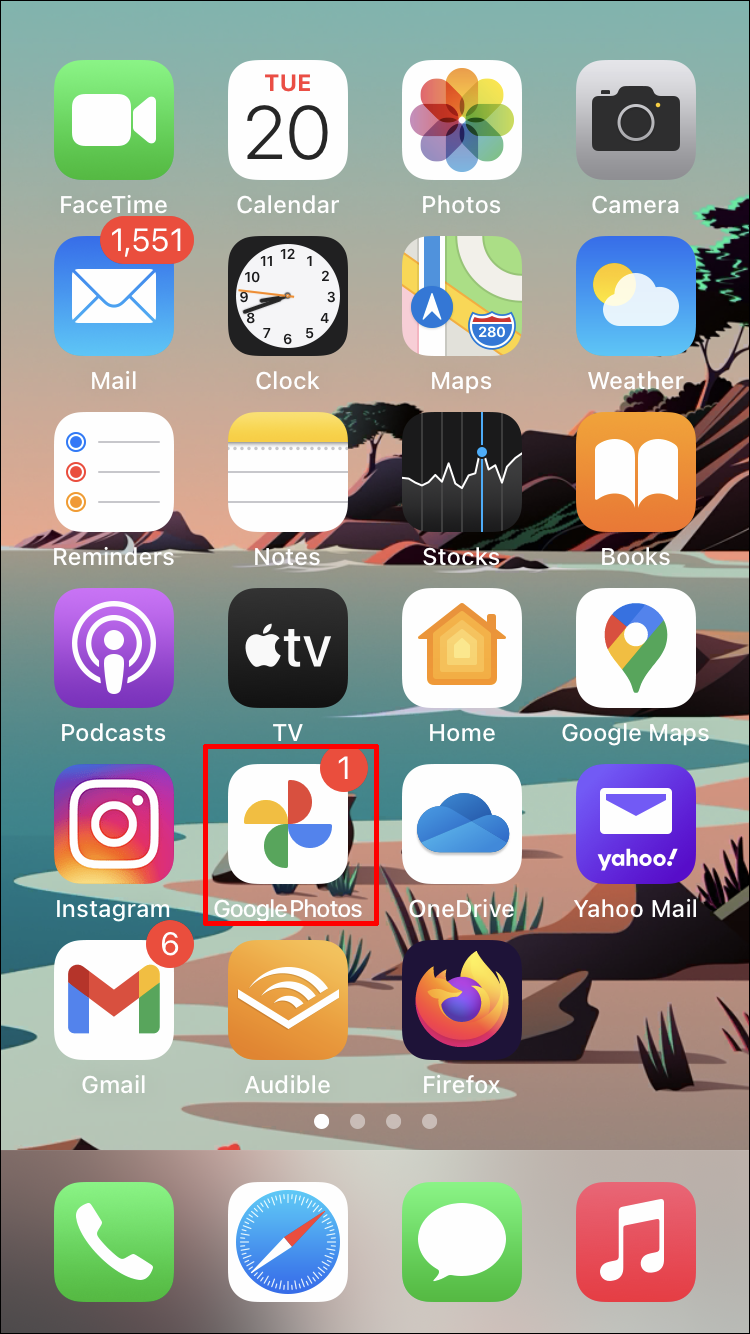Image resolution: width=750 pixels, height=1334 pixels.
Task: Launch the Podcasts app
Action: 114,648
